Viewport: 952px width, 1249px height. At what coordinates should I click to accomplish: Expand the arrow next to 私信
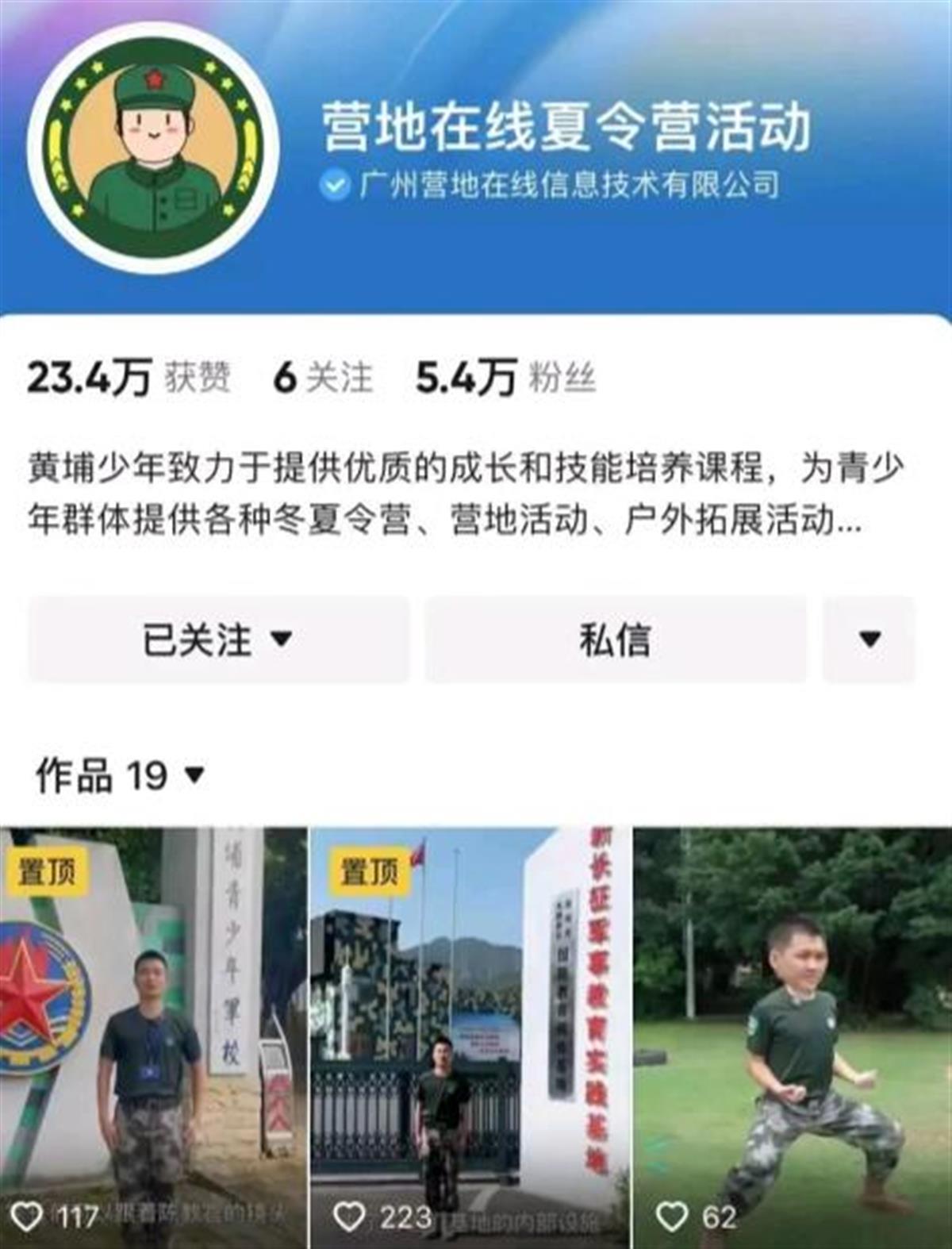(869, 640)
